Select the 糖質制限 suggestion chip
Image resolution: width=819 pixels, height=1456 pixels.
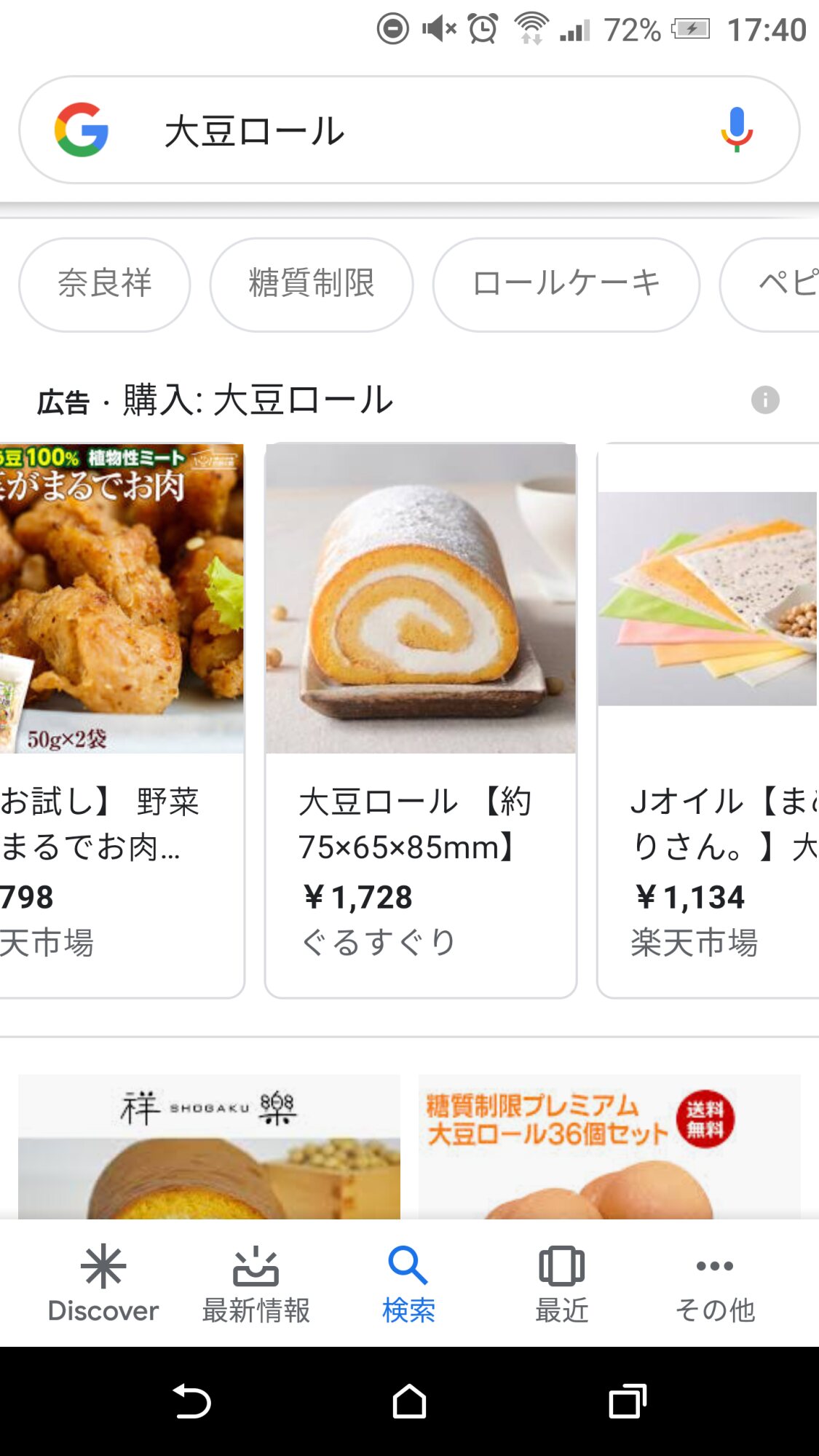pos(312,284)
